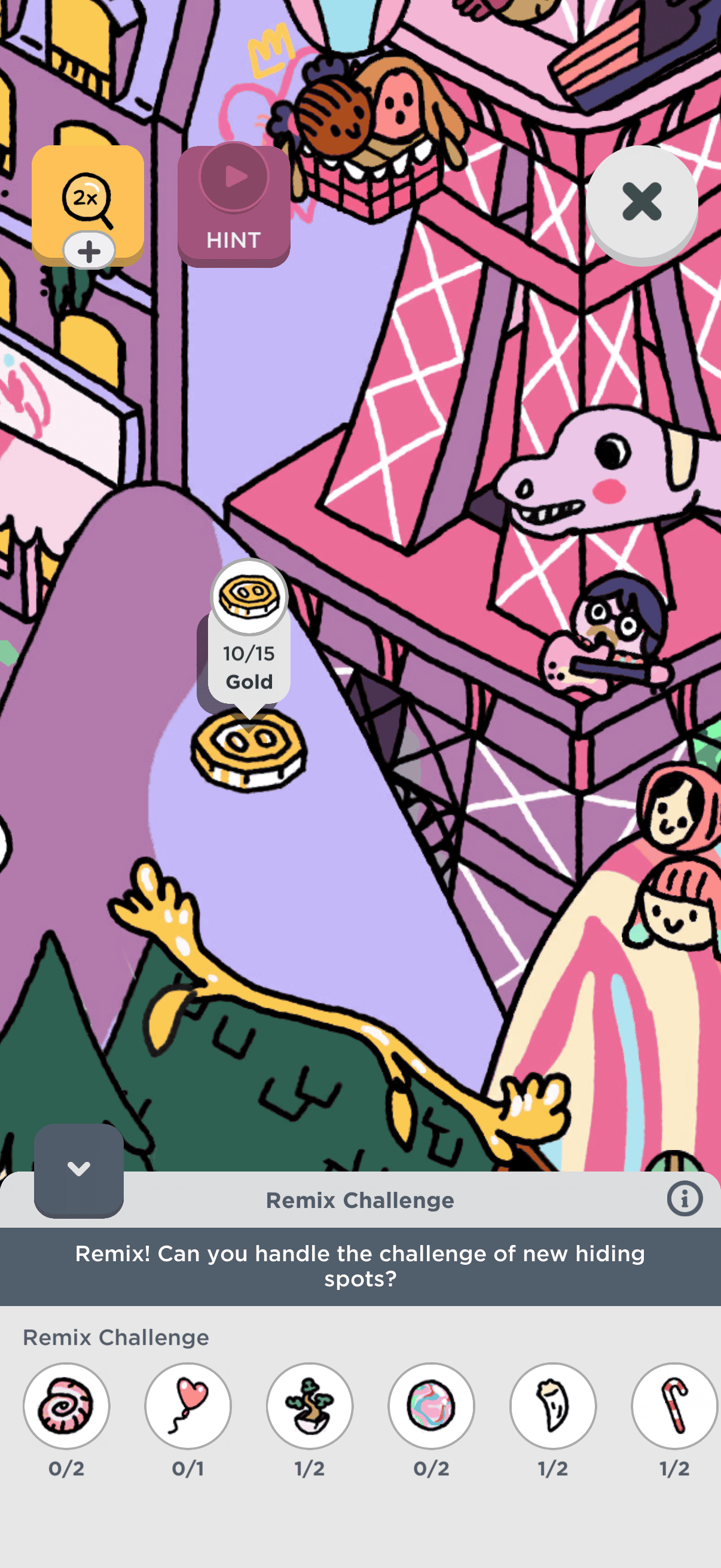Collapse the Remix Challenge panel
This screenshot has width=721, height=1568.
(78, 1169)
